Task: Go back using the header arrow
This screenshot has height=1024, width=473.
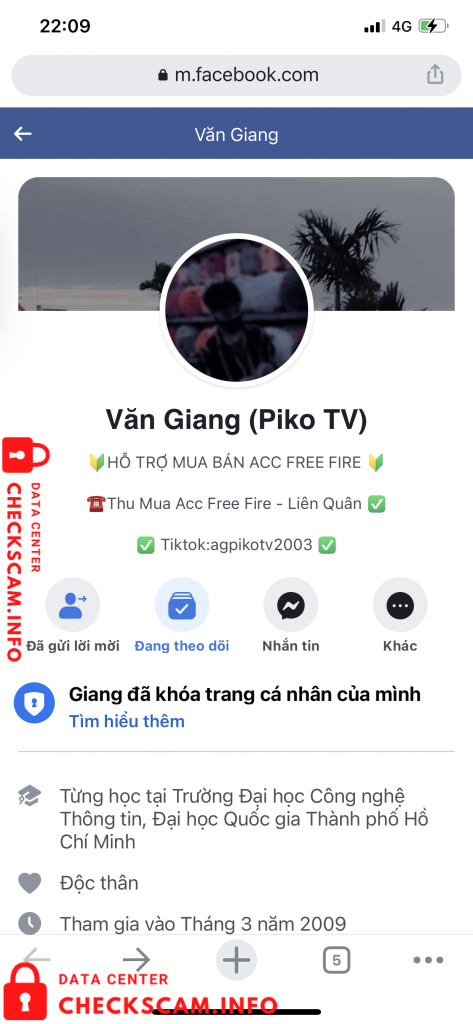Action: pyautogui.click(x=23, y=134)
